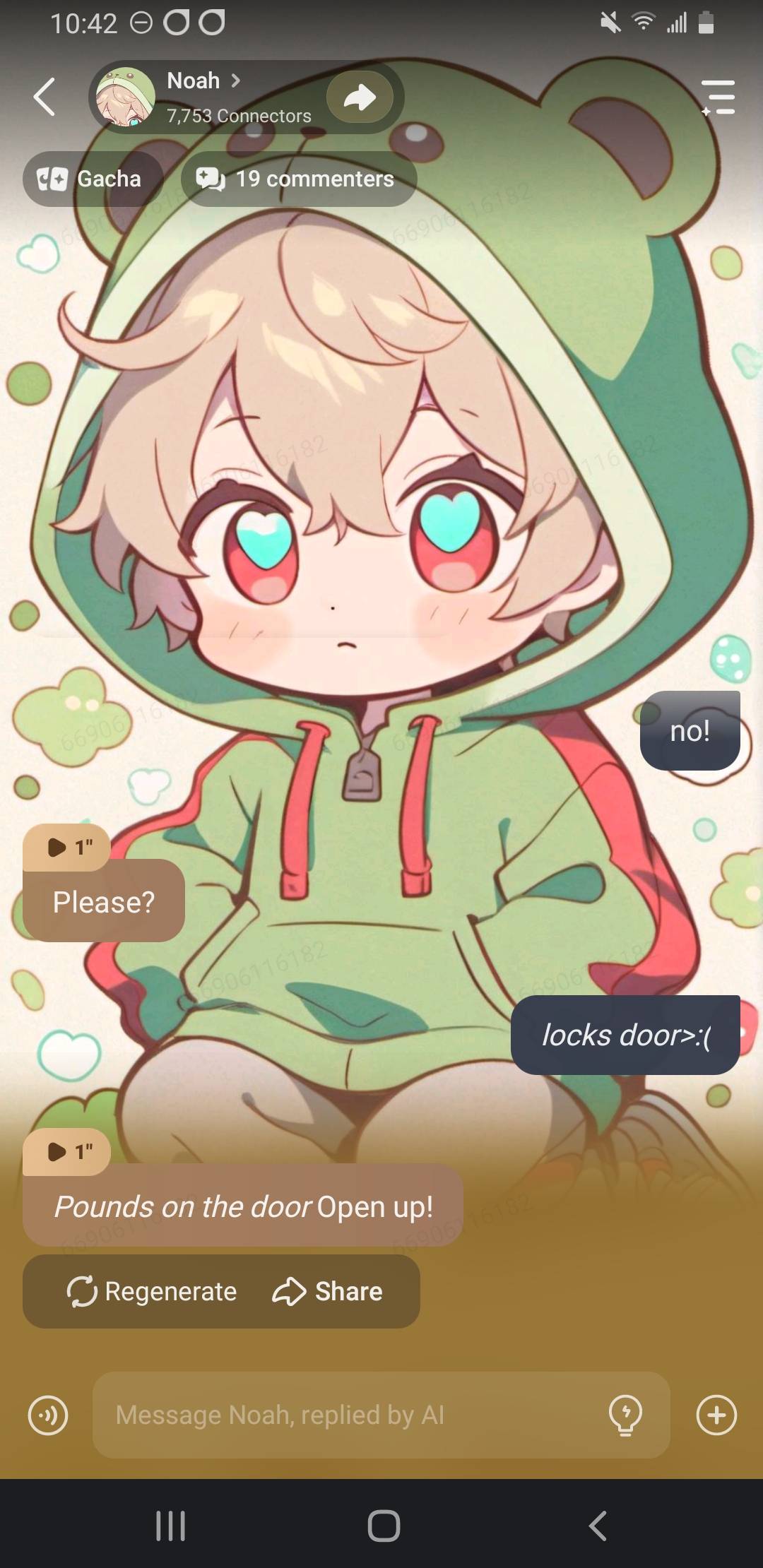Play the voice clip above "Open up!"

click(x=67, y=1152)
